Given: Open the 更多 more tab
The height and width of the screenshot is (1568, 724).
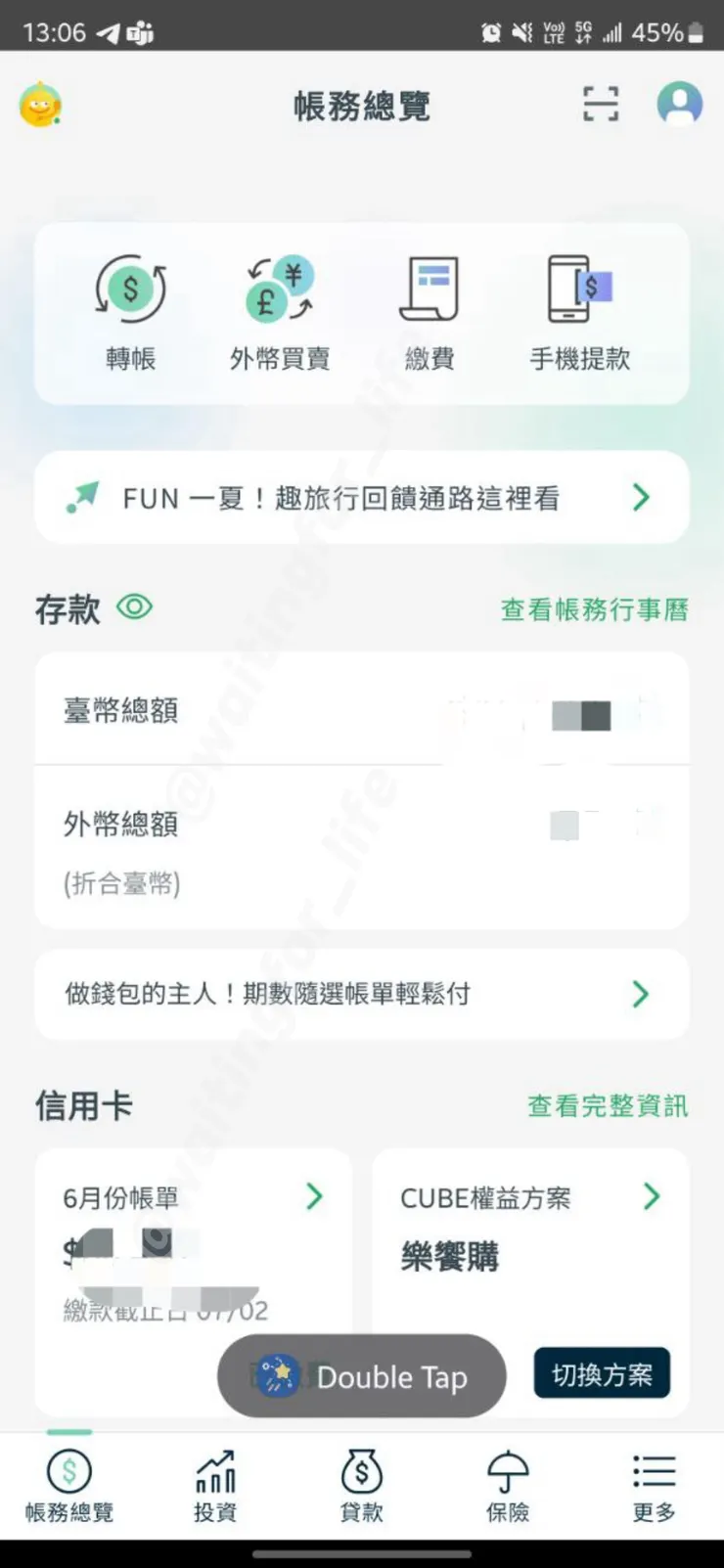Looking at the screenshot, I should tap(653, 1482).
